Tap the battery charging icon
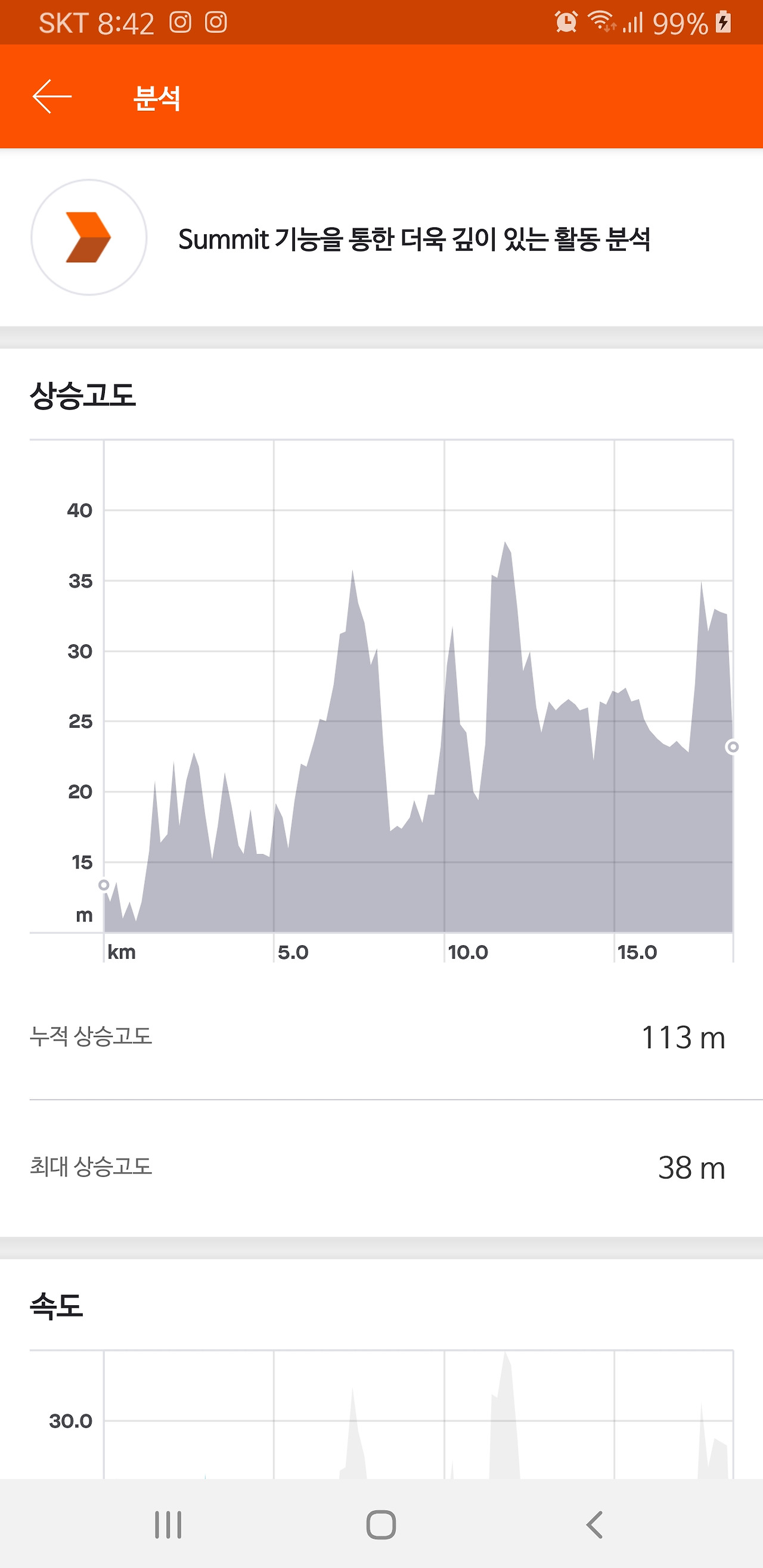763x1568 pixels. click(x=722, y=21)
